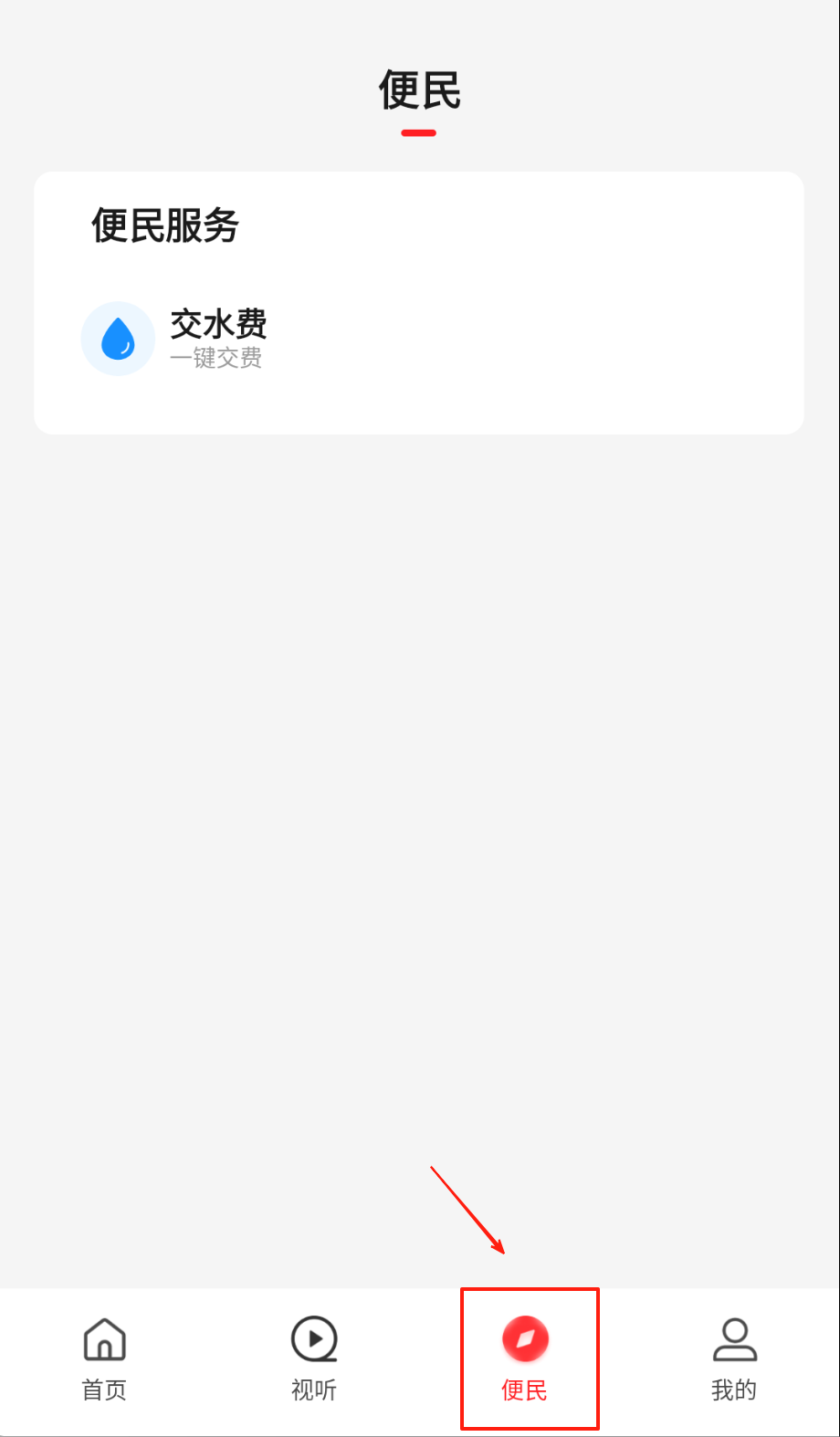Go to the 视听 audio-video tab
The height and width of the screenshot is (1437, 840).
[314, 1358]
